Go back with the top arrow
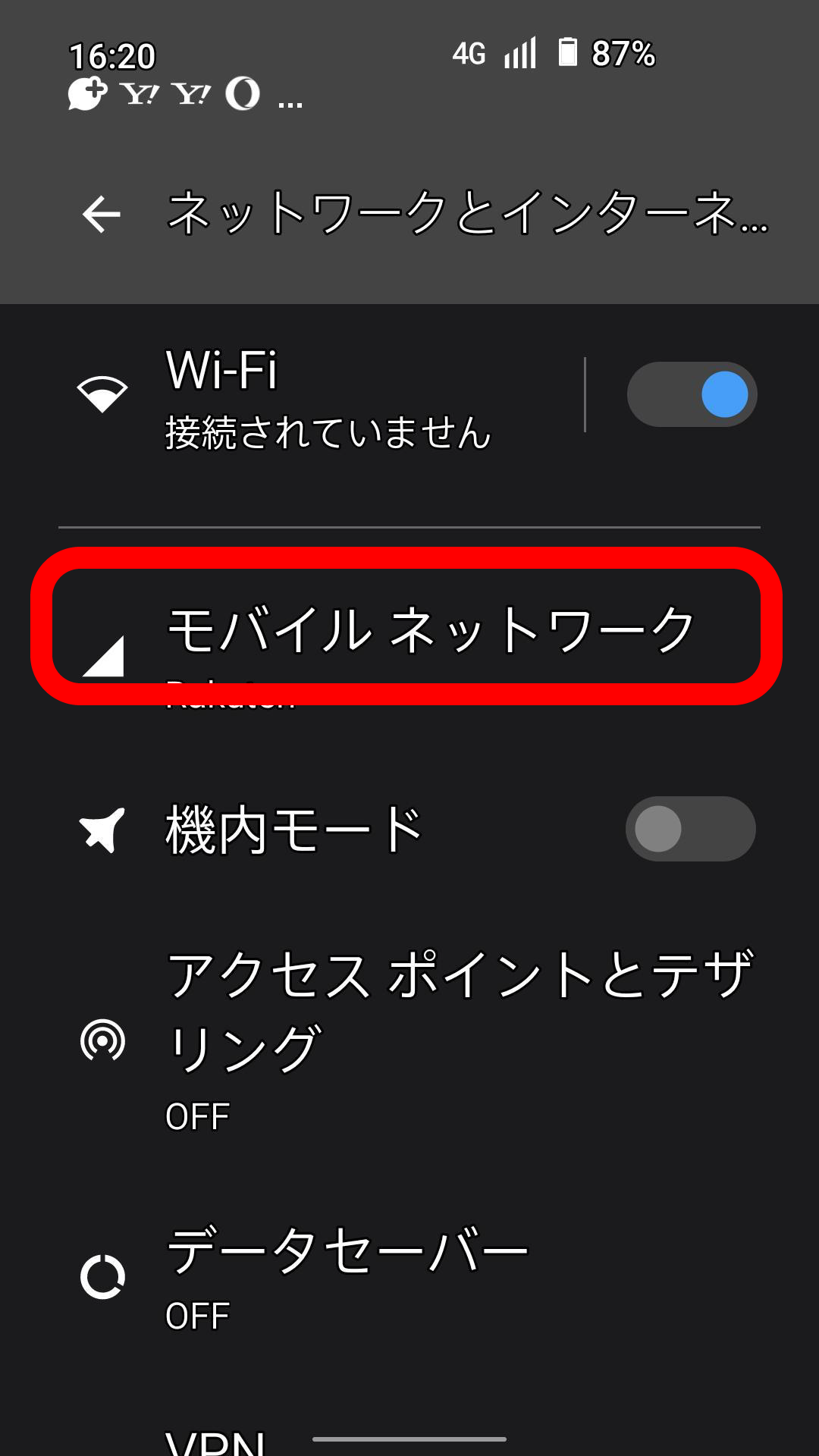The image size is (819, 1456). pyautogui.click(x=102, y=214)
